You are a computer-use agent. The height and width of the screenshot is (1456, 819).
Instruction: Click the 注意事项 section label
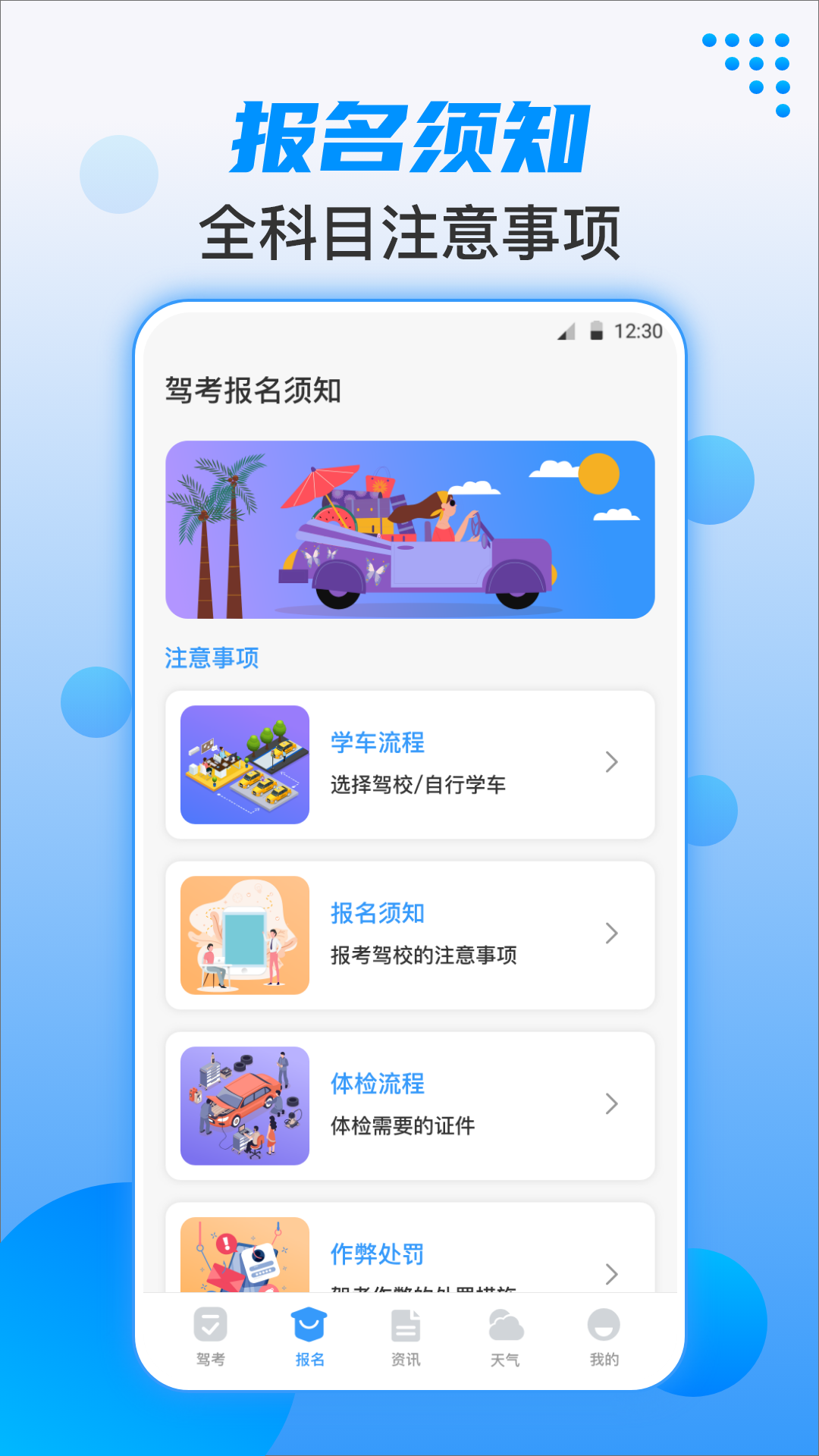pyautogui.click(x=211, y=658)
